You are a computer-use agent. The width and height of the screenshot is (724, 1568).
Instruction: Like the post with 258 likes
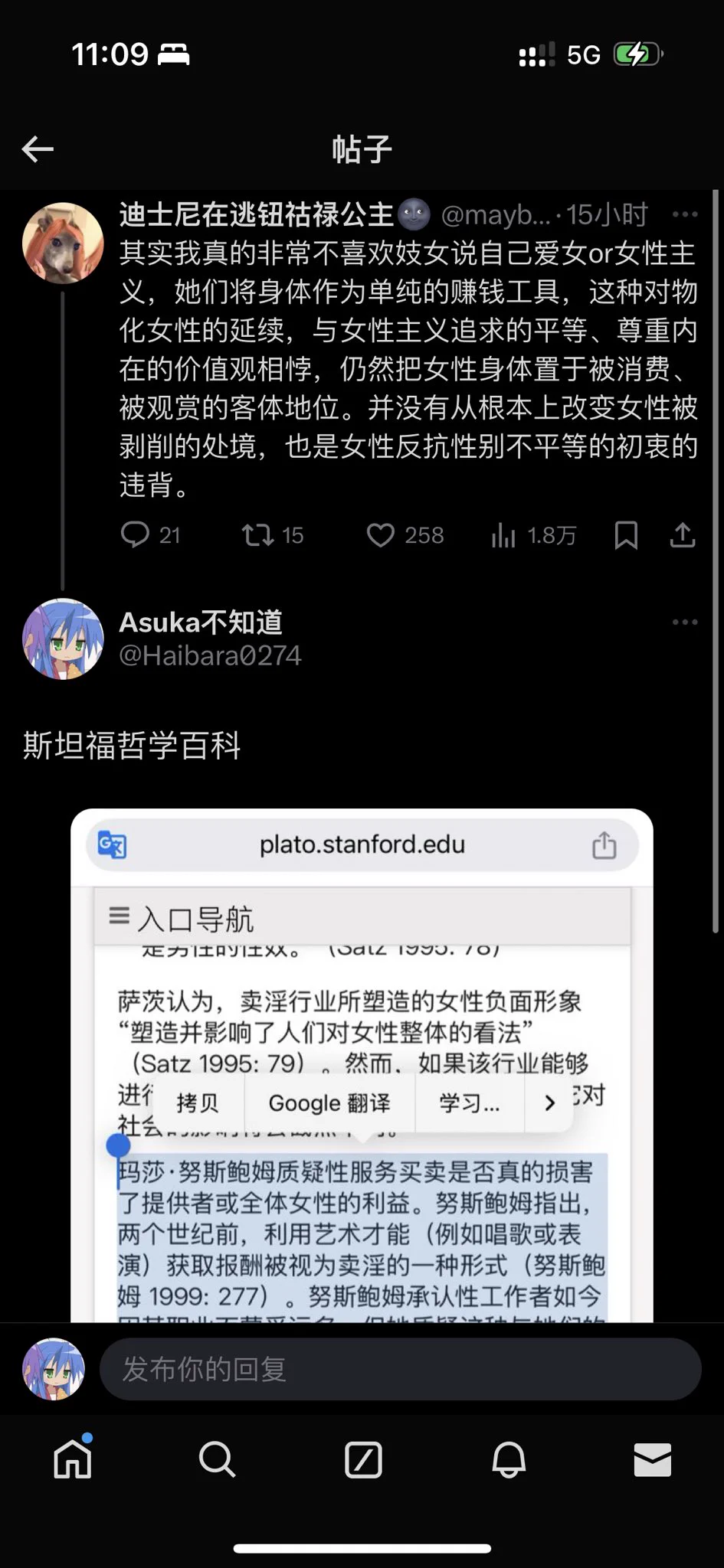click(x=381, y=534)
